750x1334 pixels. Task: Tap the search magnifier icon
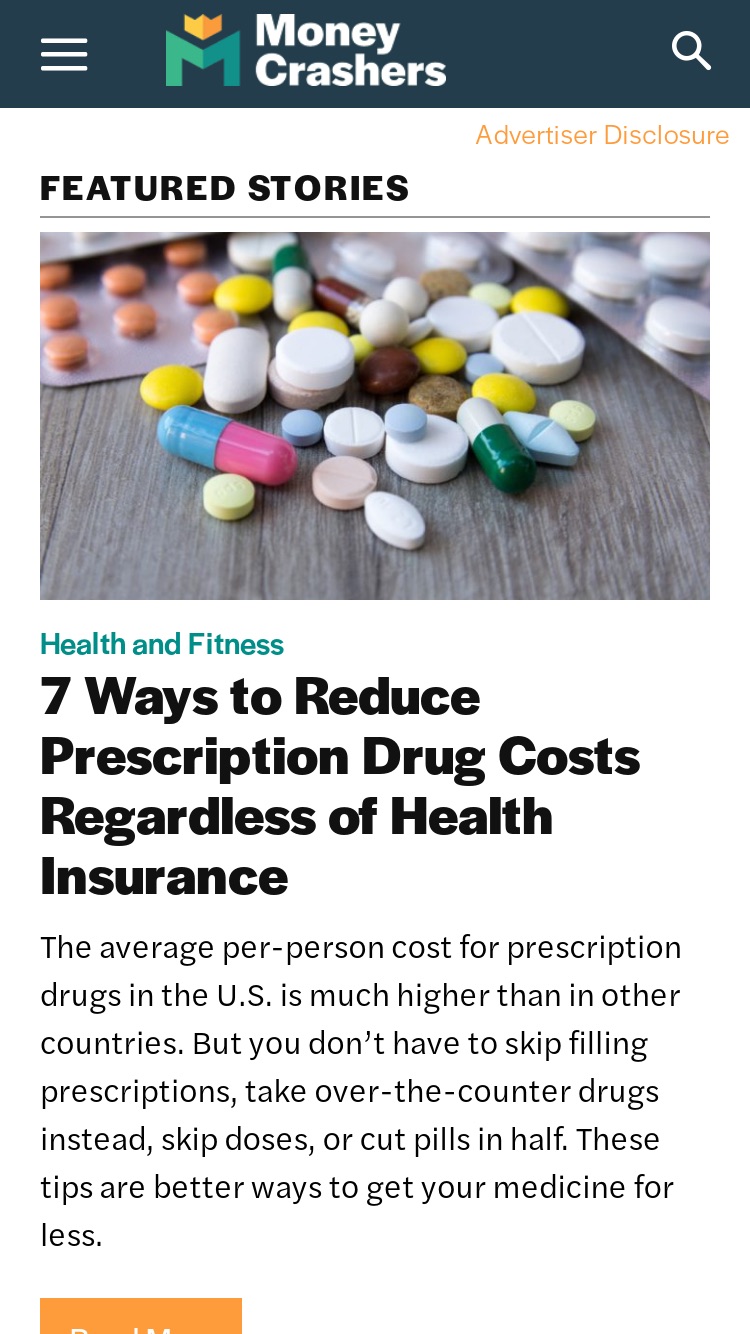(691, 51)
